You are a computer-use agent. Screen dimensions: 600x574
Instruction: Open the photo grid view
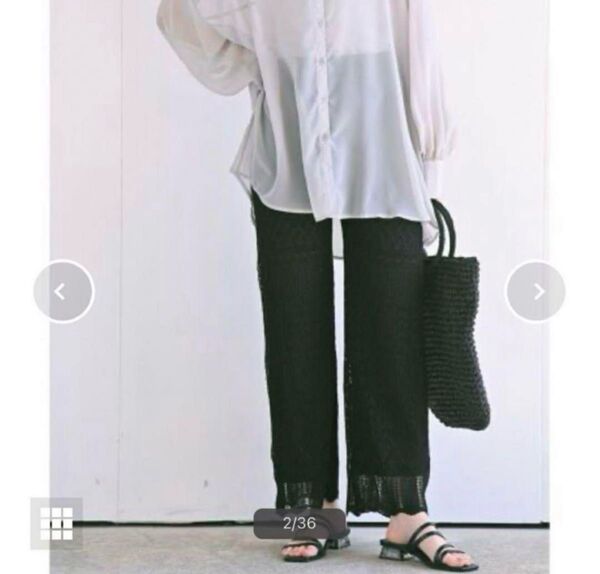click(57, 523)
